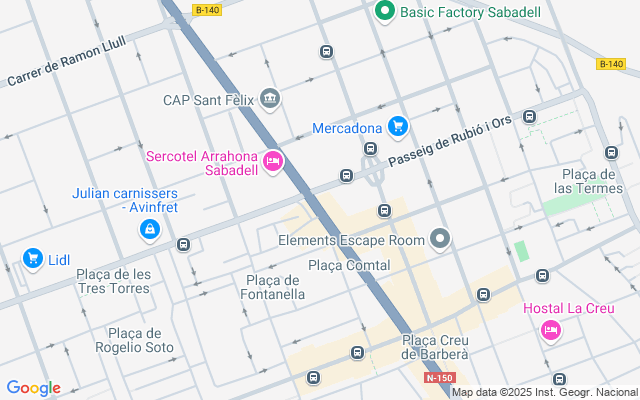
Task: Select the Julian carnissers - Avinfret marker
Action: pos(149,230)
